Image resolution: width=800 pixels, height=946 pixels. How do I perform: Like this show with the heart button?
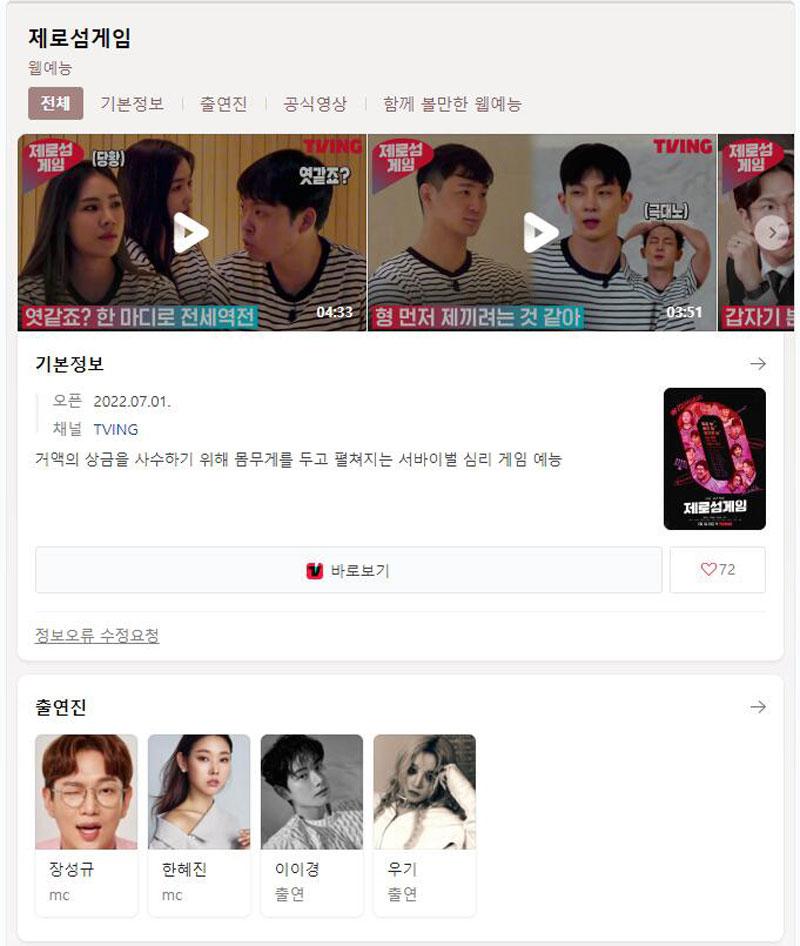717,570
